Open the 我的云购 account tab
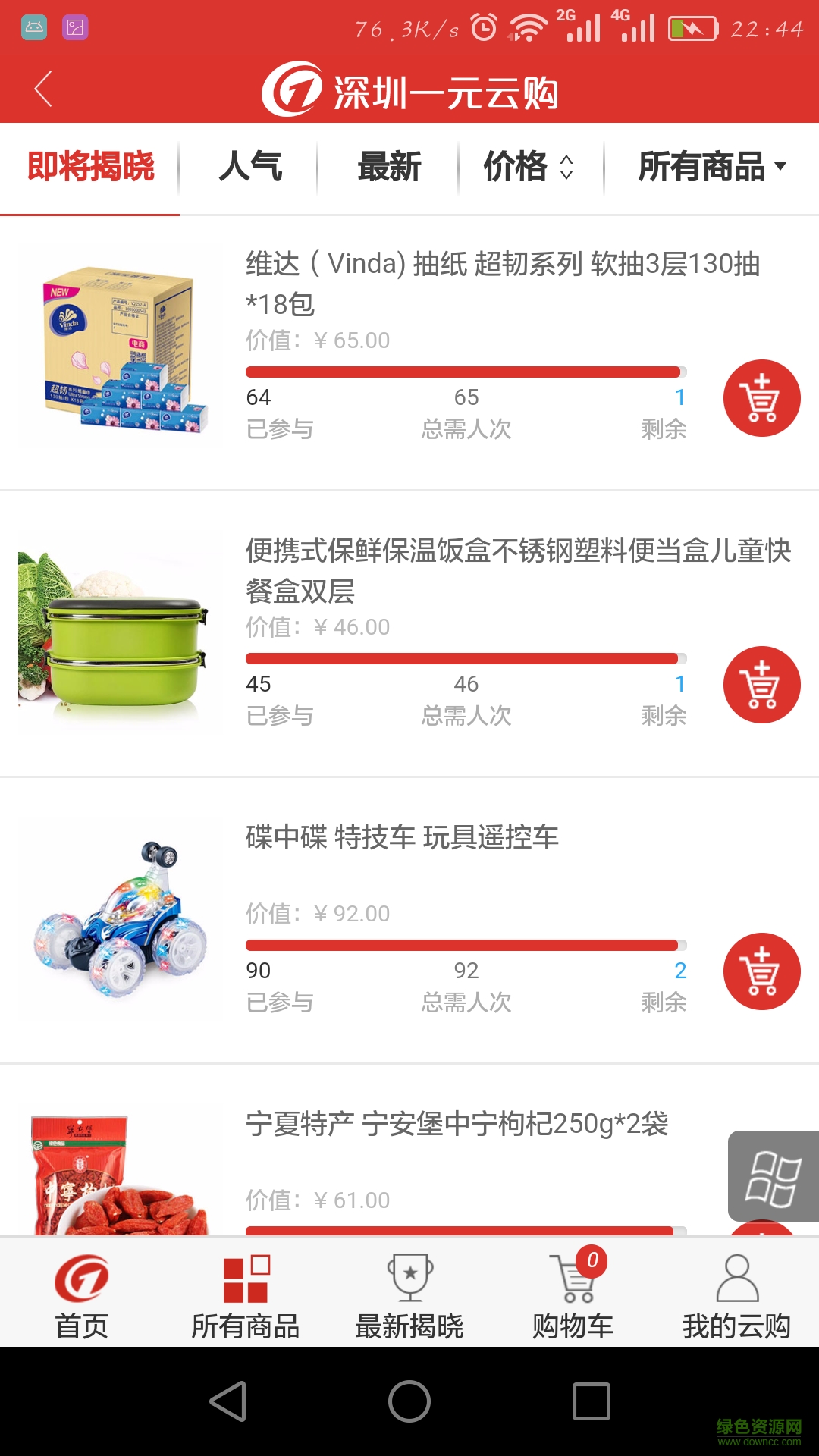819x1456 pixels. [736, 1295]
